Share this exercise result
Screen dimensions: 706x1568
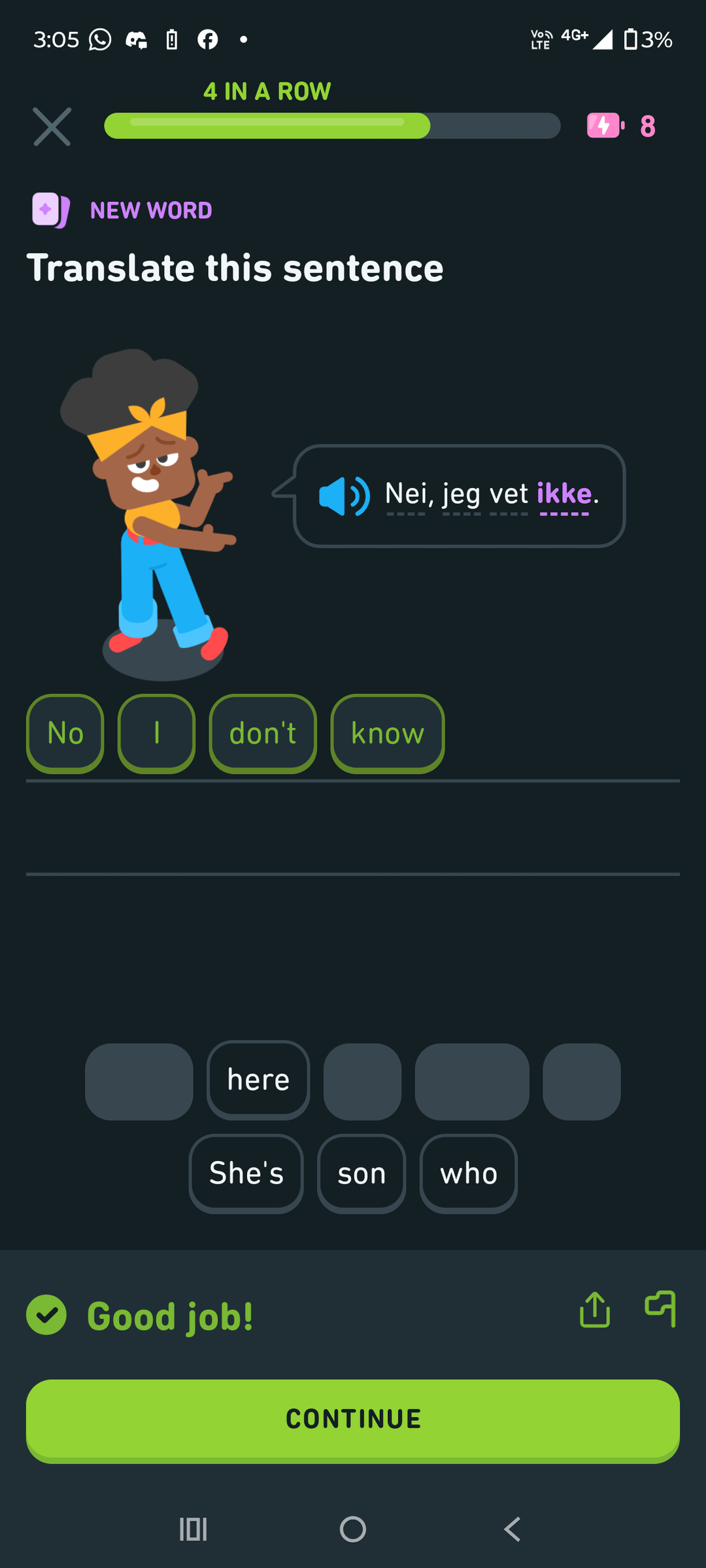(595, 1309)
